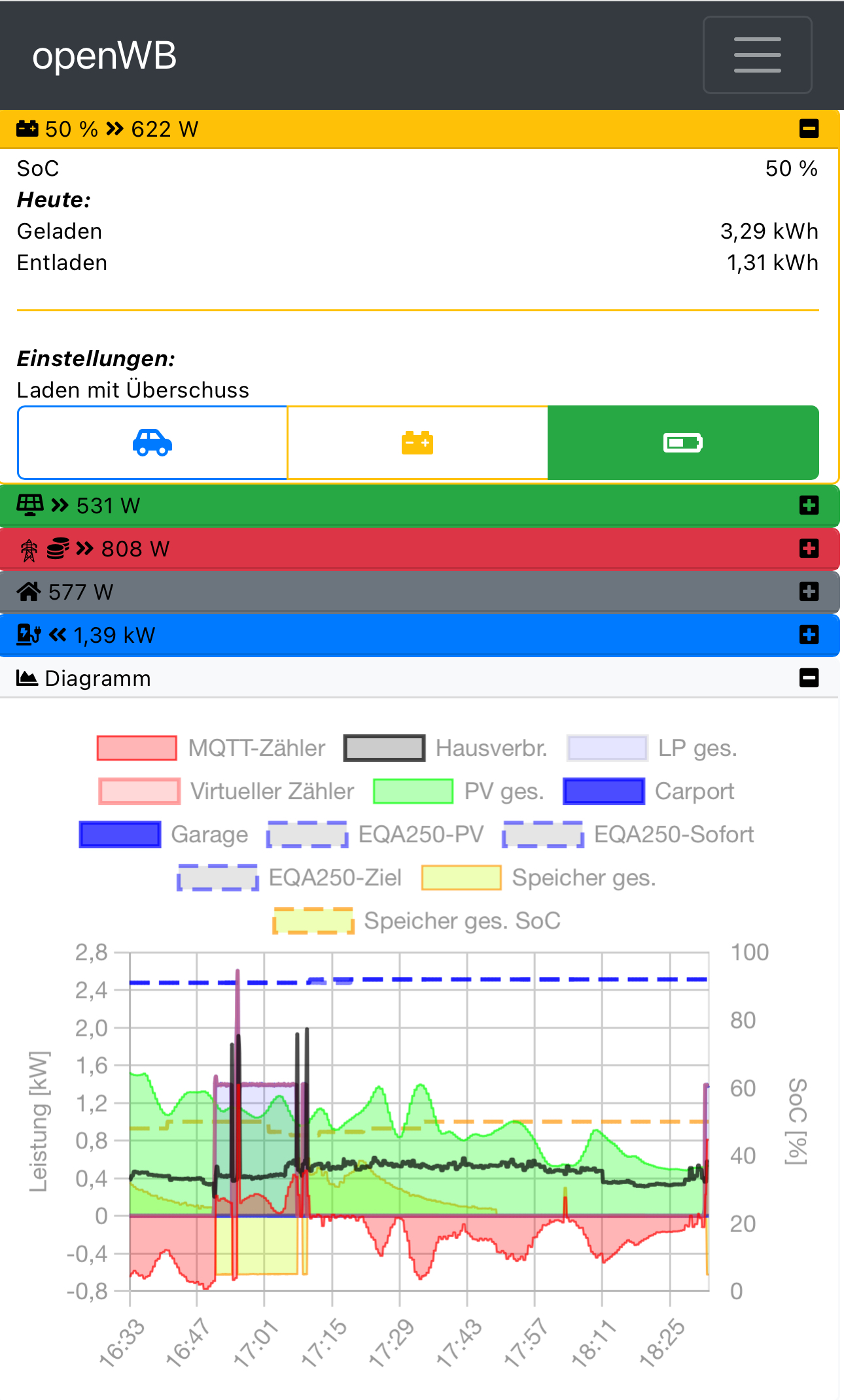Toggle Speicher ges. SoC legend entry
The height and width of the screenshot is (1400, 844).
pos(417,921)
